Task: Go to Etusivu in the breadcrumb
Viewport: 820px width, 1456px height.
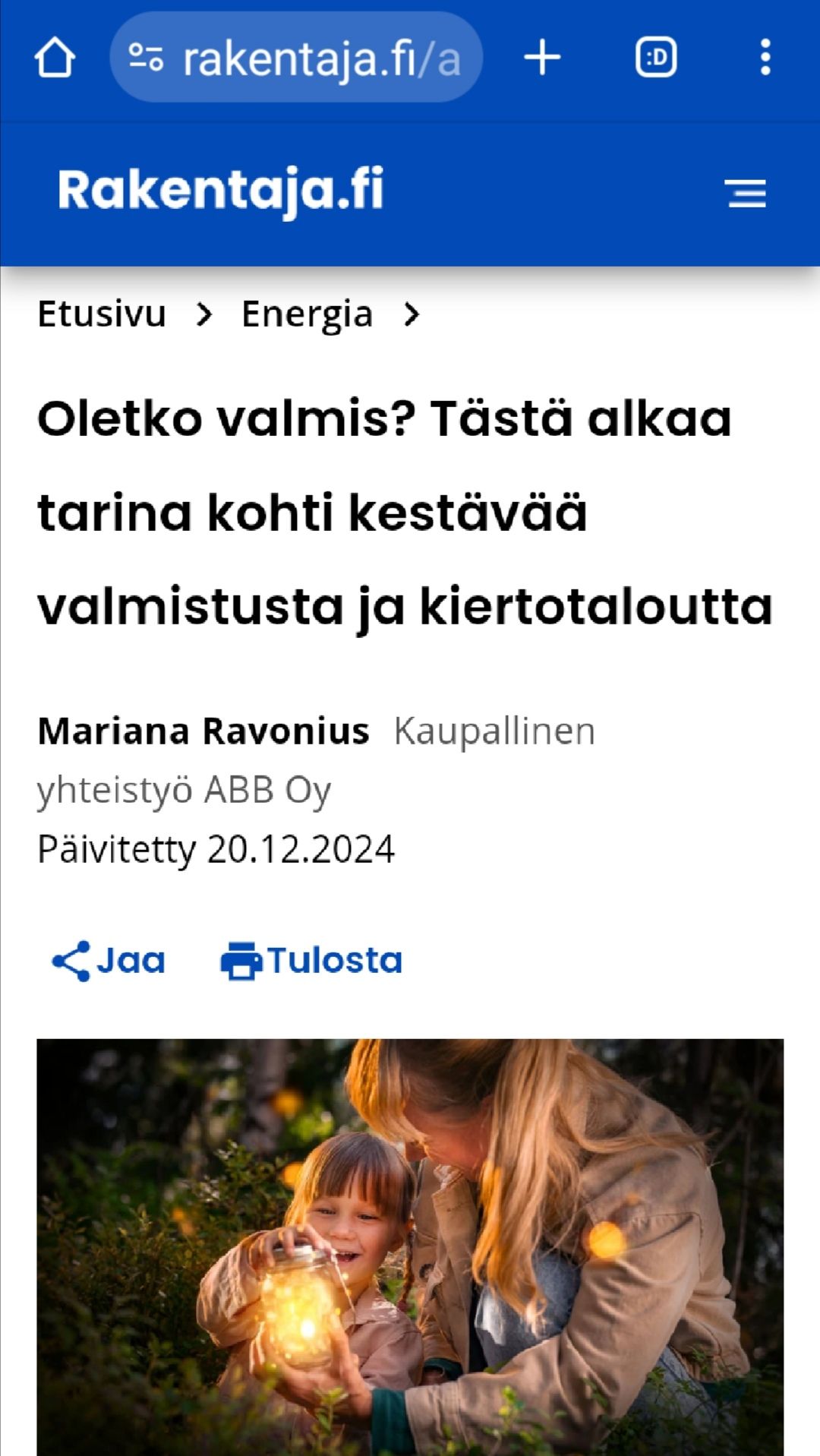Action: pyautogui.click(x=102, y=314)
